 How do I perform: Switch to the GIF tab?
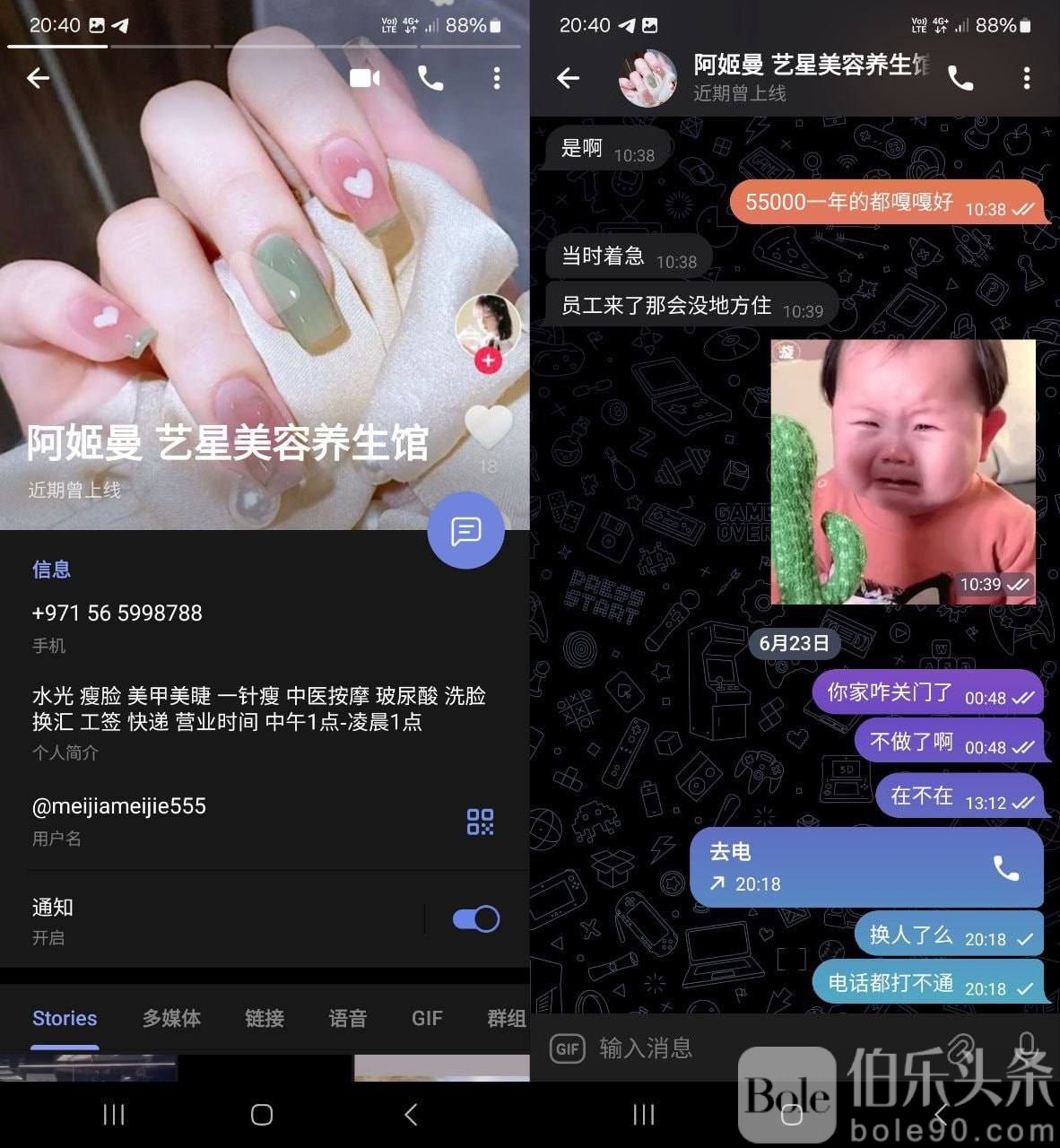pyautogui.click(x=427, y=1018)
